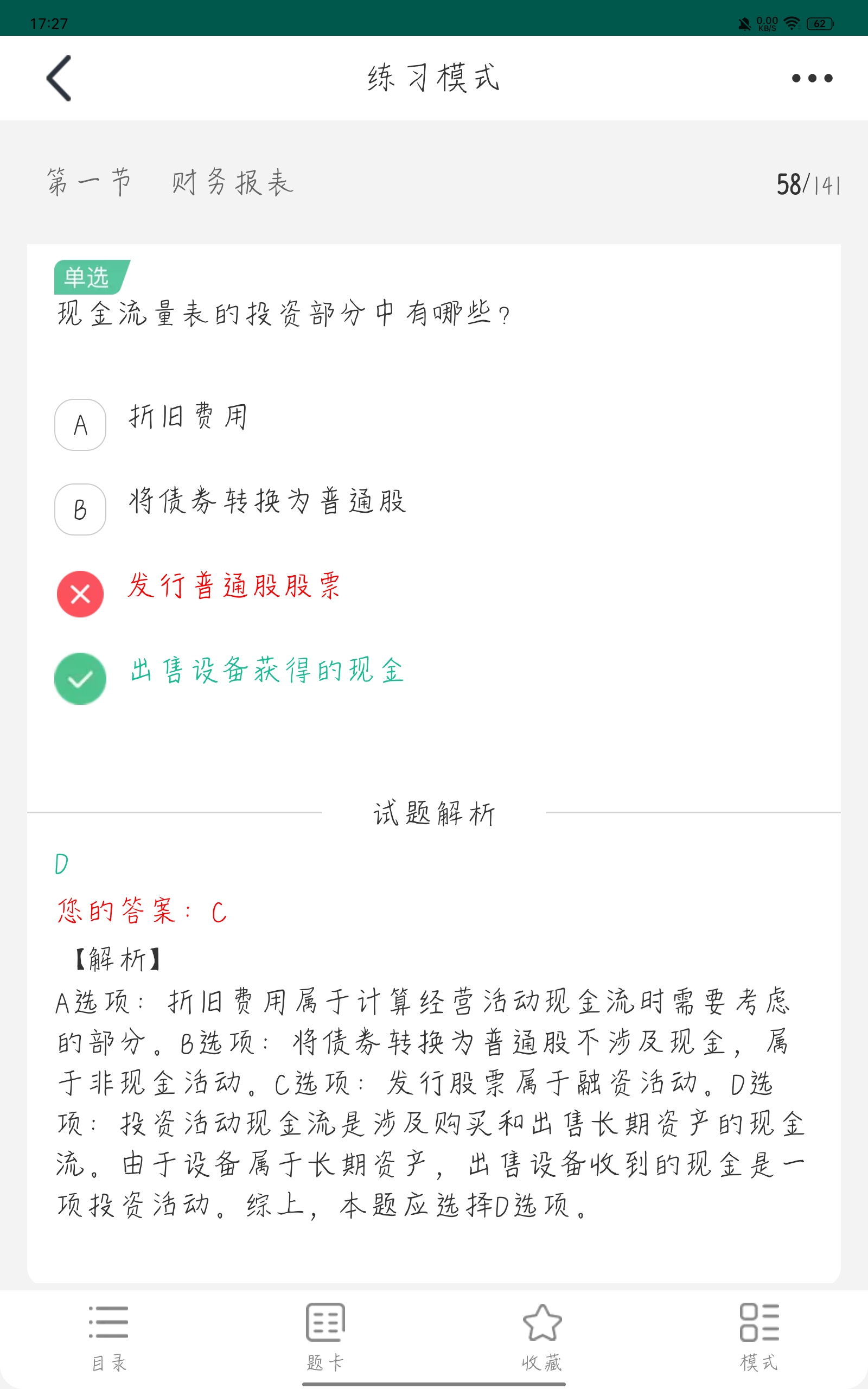Switch the 模式 mode setting
The image size is (868, 1389).
point(759,1336)
